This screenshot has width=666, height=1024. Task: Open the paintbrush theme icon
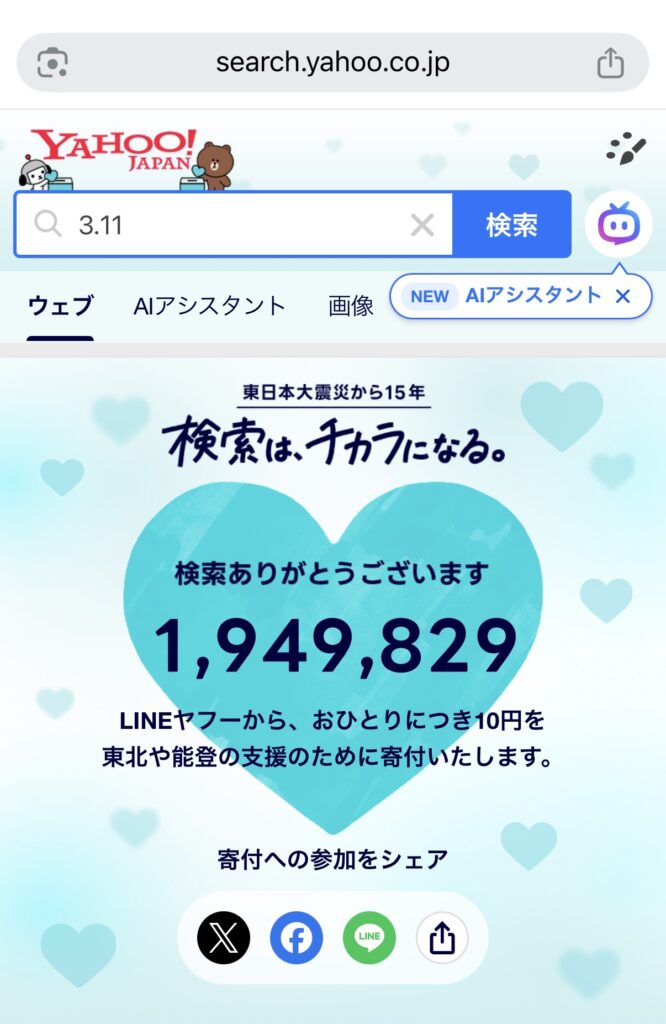pyautogui.click(x=626, y=149)
